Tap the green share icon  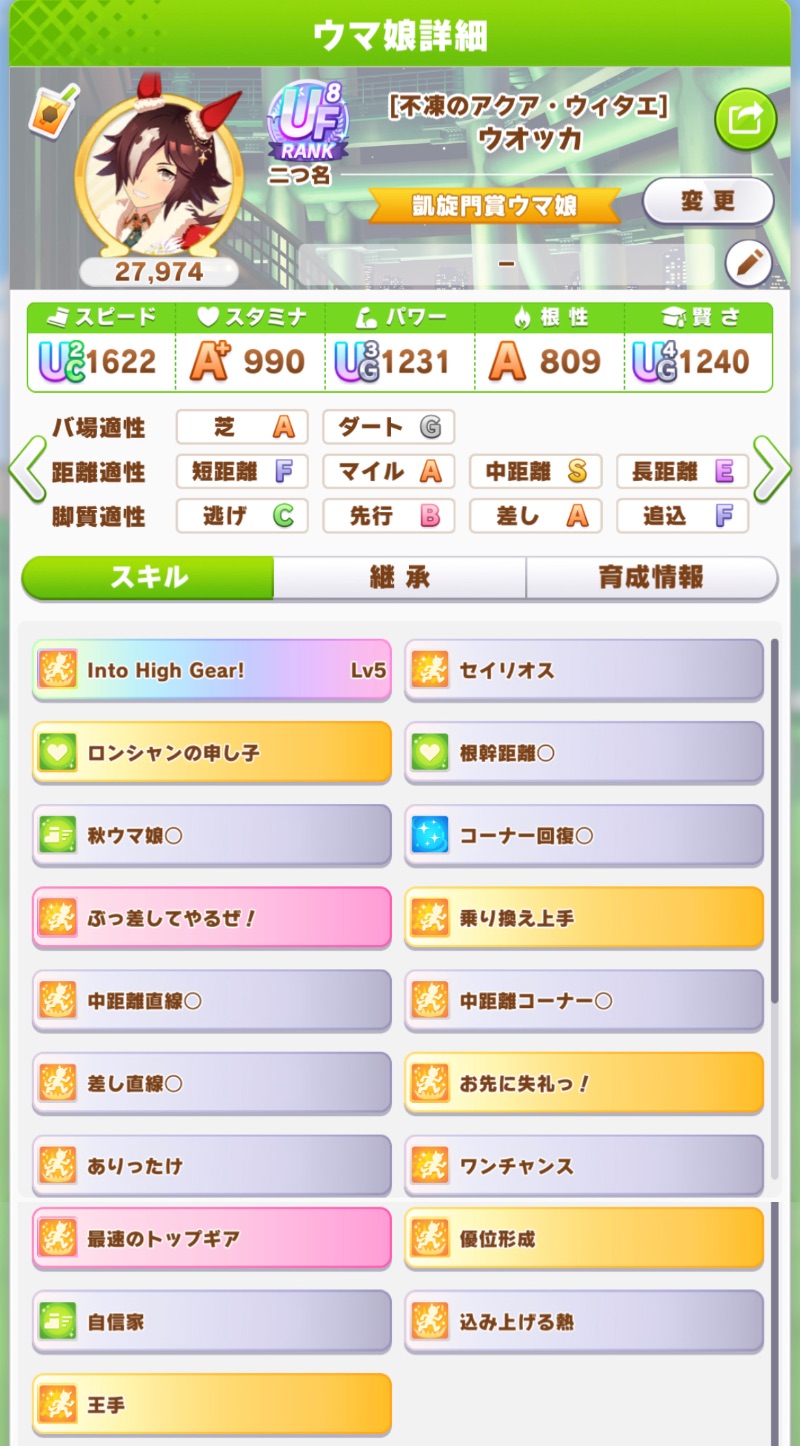click(745, 120)
